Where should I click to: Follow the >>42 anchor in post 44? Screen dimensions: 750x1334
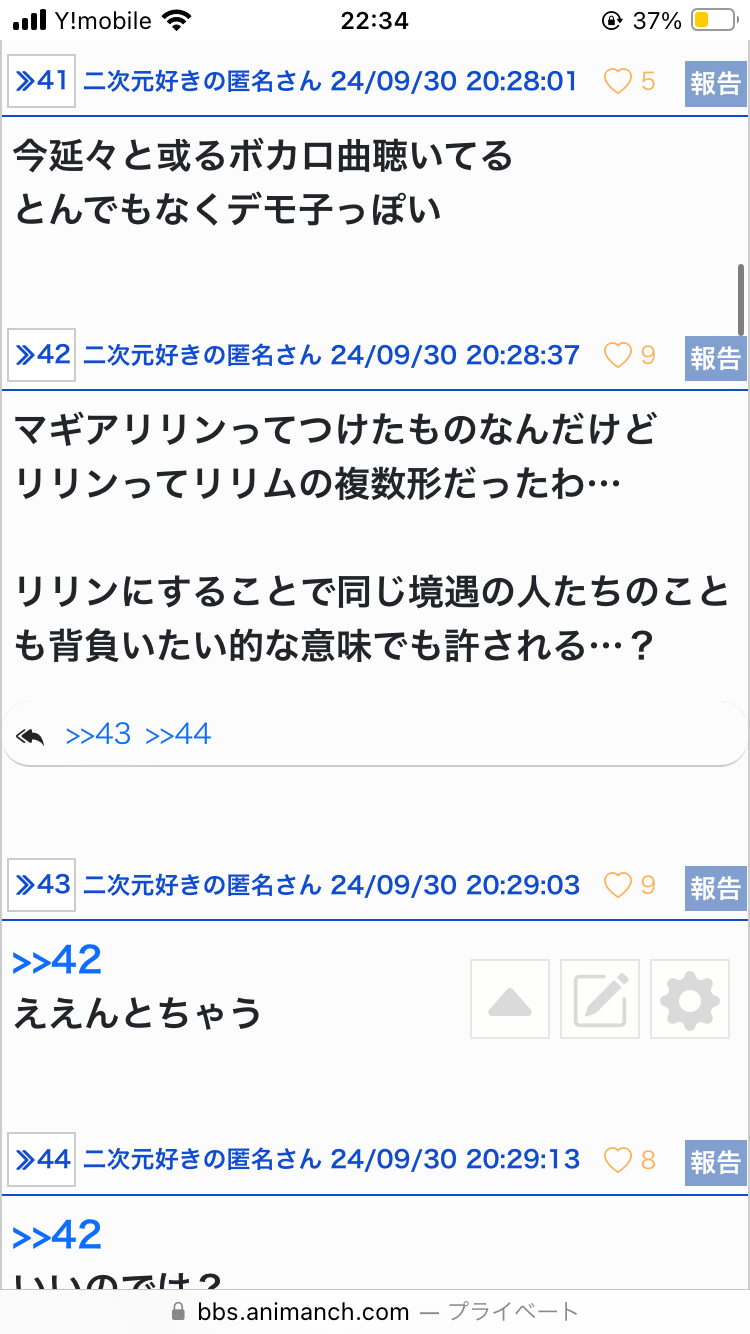tap(57, 1235)
